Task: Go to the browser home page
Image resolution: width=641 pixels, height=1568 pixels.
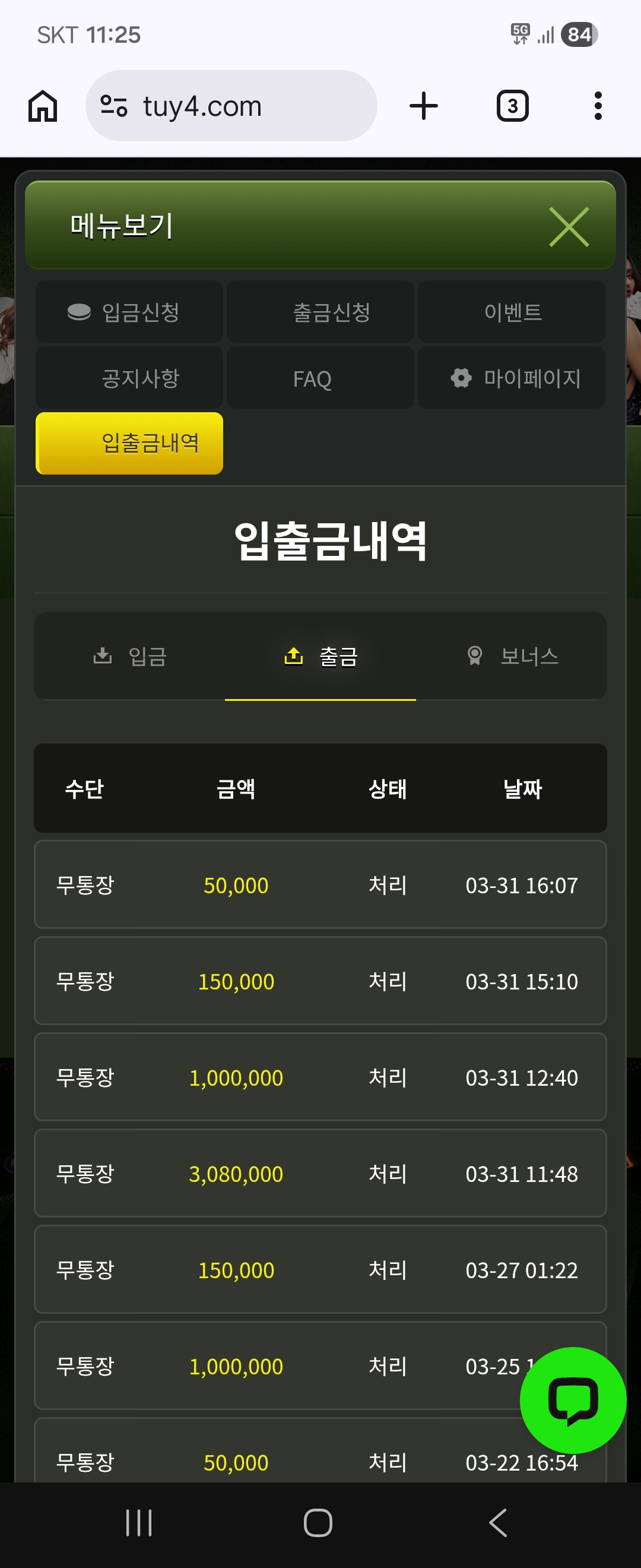Action: [x=43, y=106]
